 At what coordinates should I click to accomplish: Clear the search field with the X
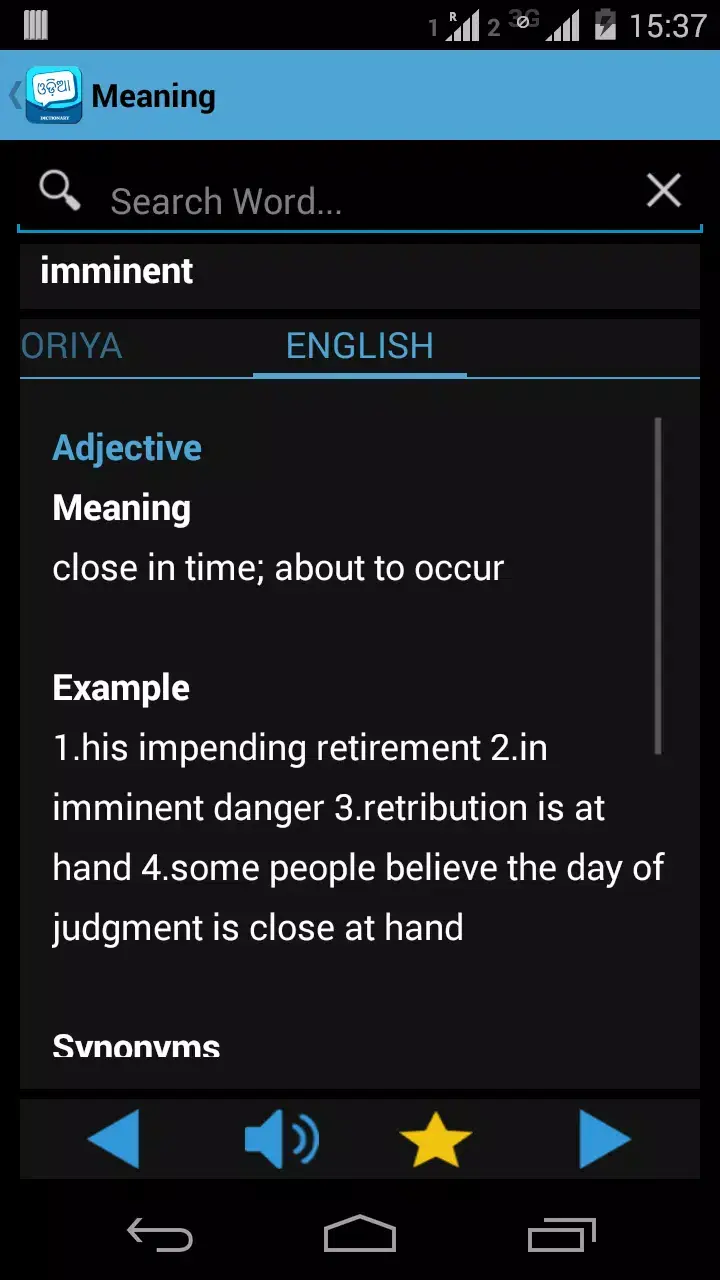click(664, 190)
